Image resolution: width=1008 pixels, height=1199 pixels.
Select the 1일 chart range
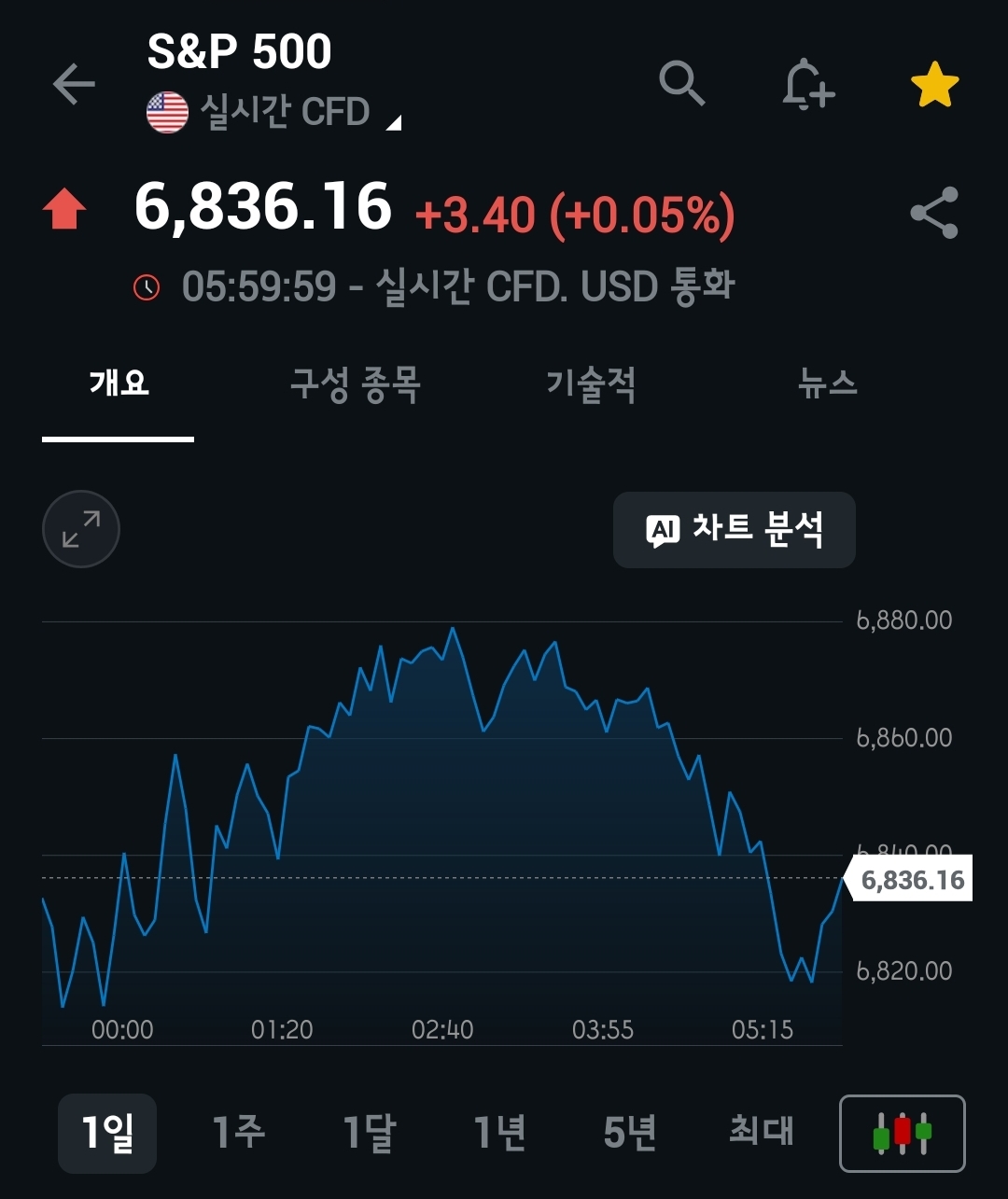point(107,1133)
